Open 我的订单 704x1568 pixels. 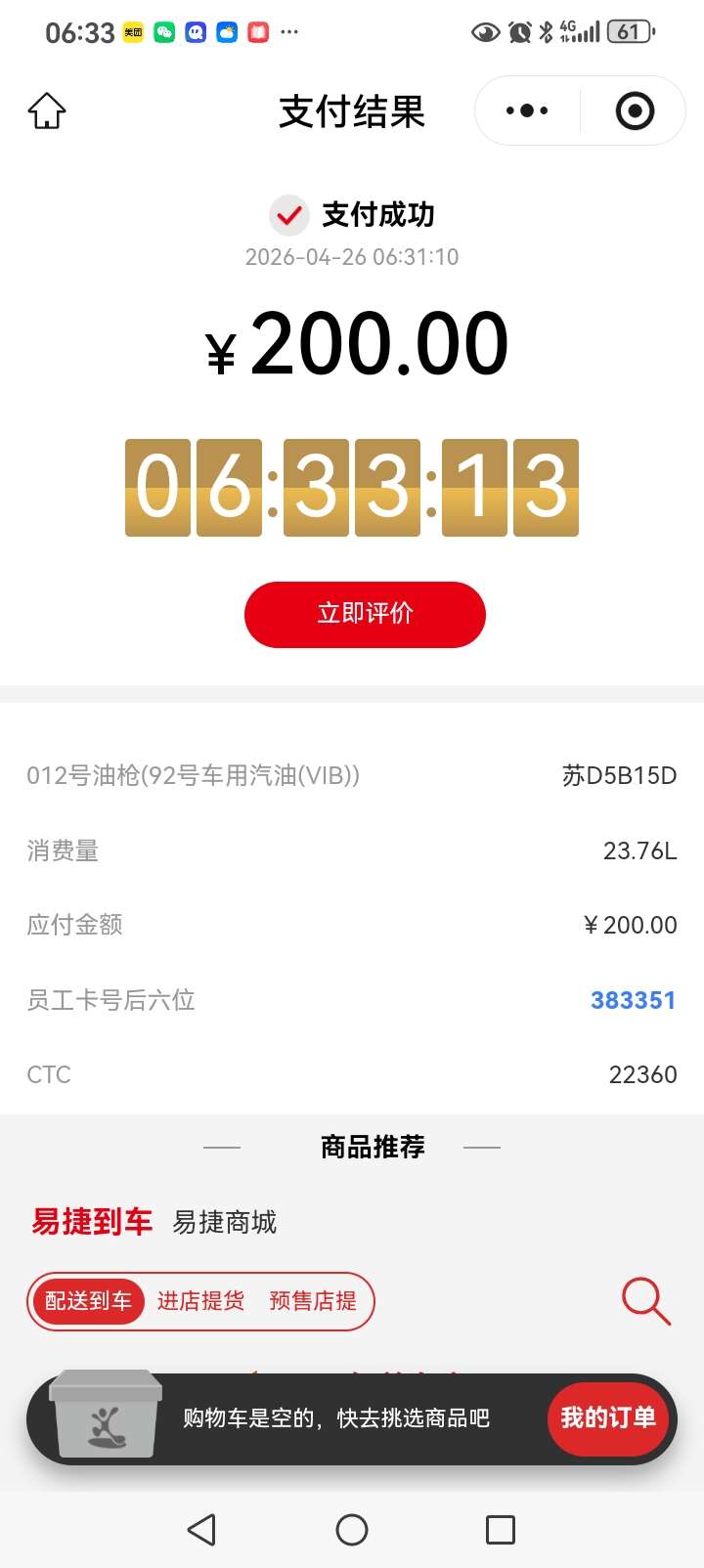(x=607, y=1418)
